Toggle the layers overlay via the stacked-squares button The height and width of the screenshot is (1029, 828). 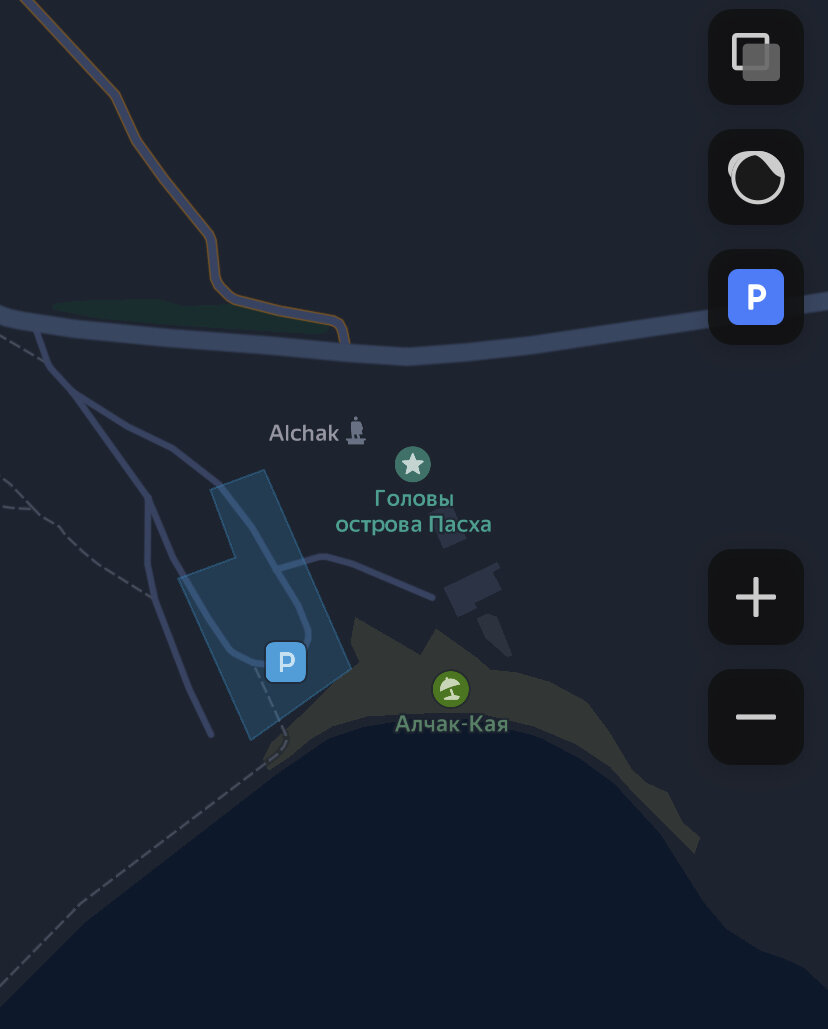click(755, 57)
